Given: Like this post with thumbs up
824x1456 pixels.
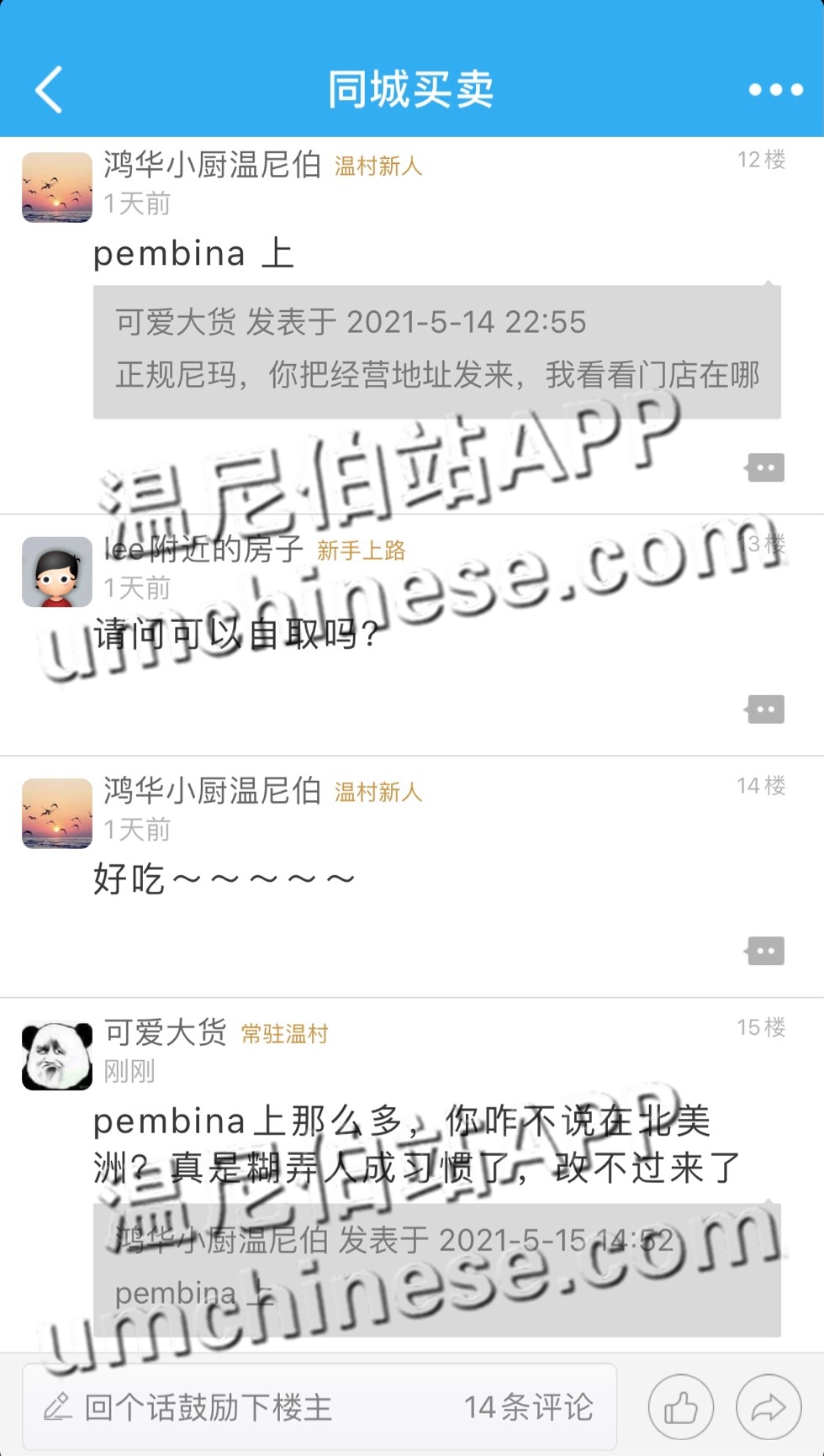Looking at the screenshot, I should pyautogui.click(x=680, y=1407).
